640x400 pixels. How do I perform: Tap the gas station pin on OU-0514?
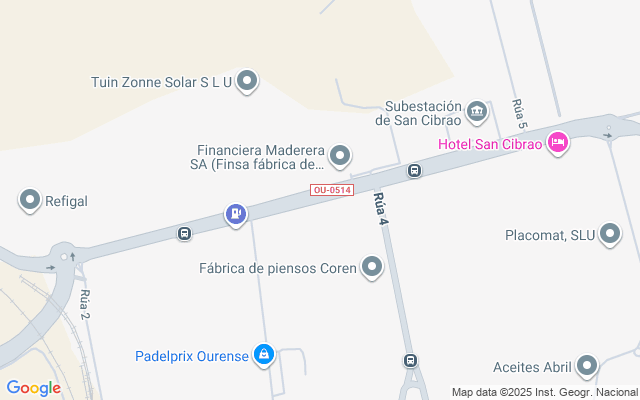(x=236, y=213)
